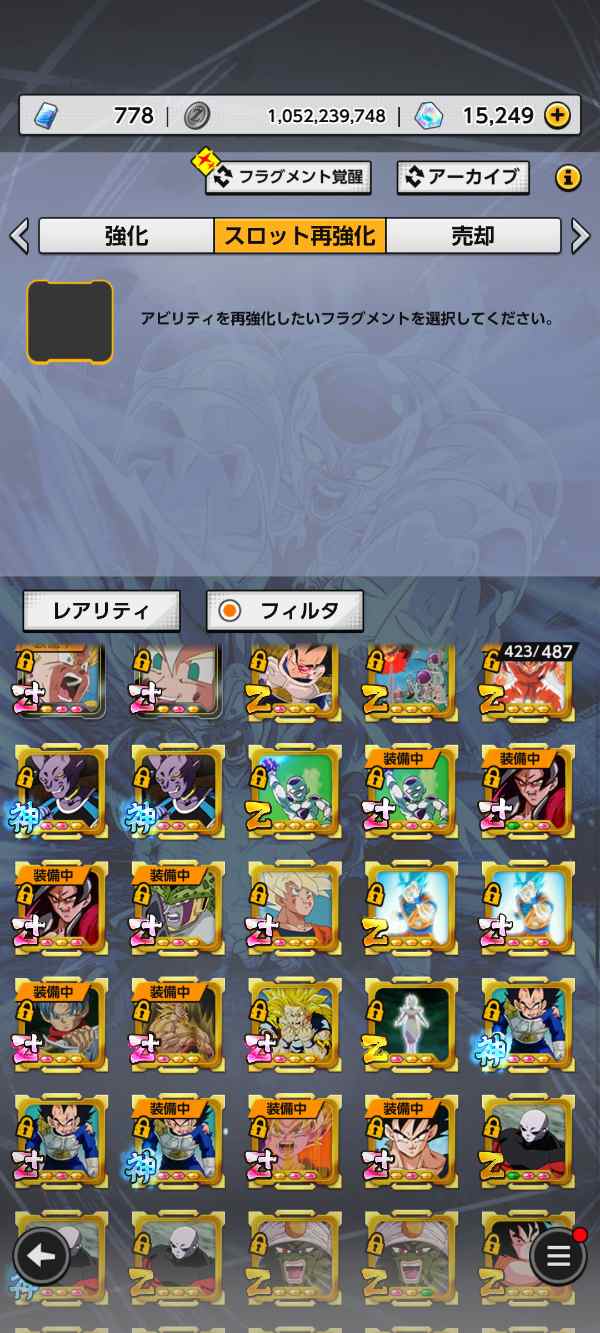Select the fragment showing 423/487
The width and height of the screenshot is (600, 1333).
click(528, 681)
